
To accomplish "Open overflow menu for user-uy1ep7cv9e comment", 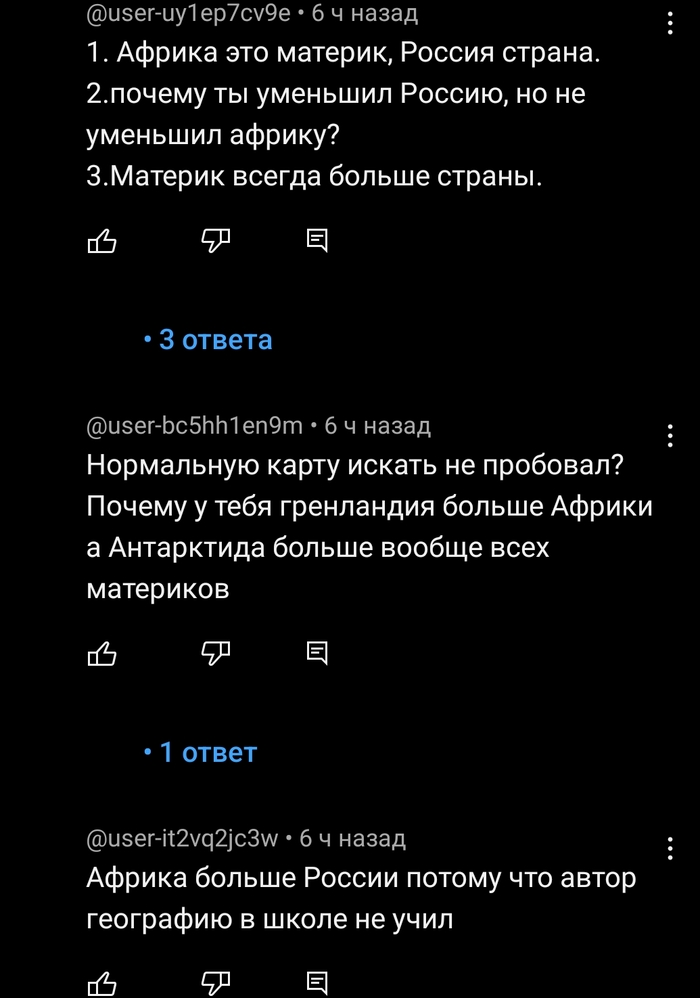I will (x=669, y=23).
